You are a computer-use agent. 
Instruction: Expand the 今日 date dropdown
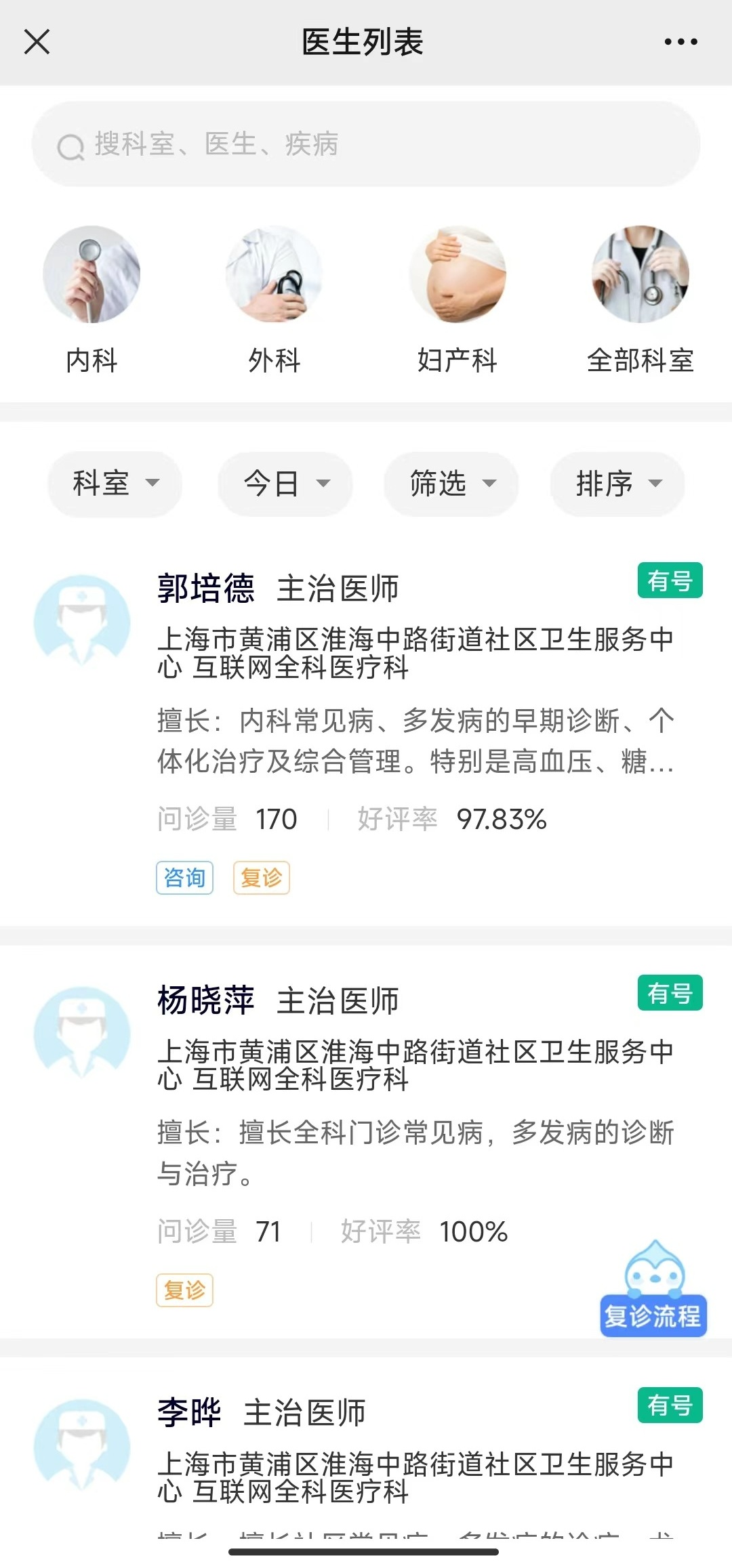click(x=285, y=484)
